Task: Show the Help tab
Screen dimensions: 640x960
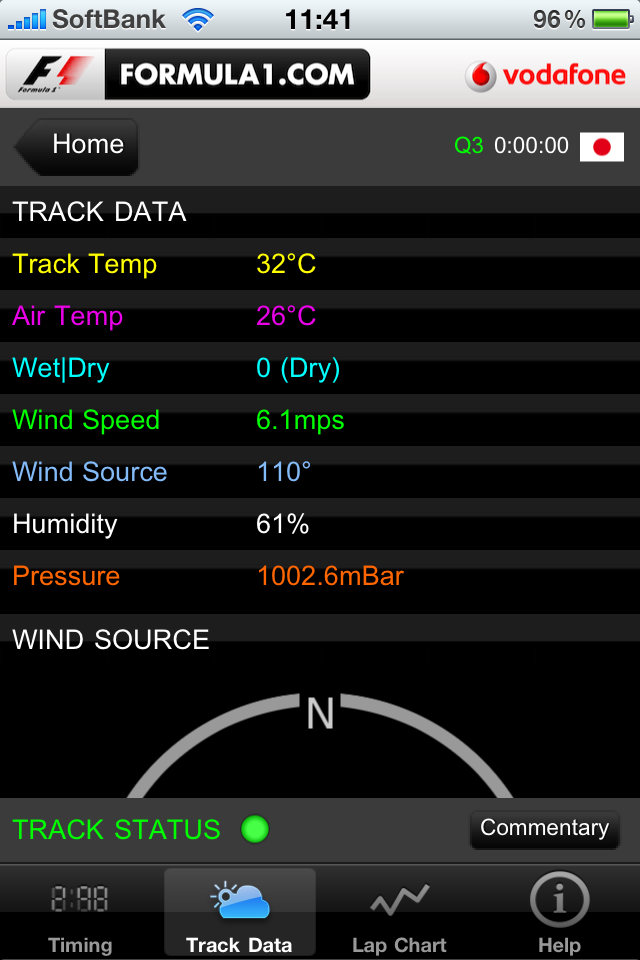Action: click(559, 914)
